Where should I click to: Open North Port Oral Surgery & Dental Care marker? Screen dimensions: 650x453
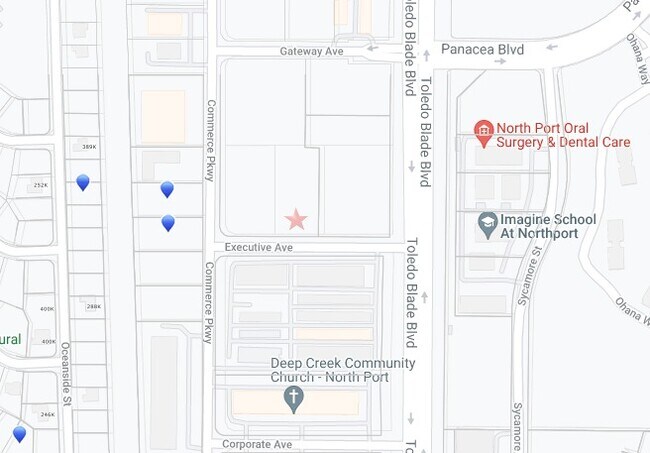484,130
